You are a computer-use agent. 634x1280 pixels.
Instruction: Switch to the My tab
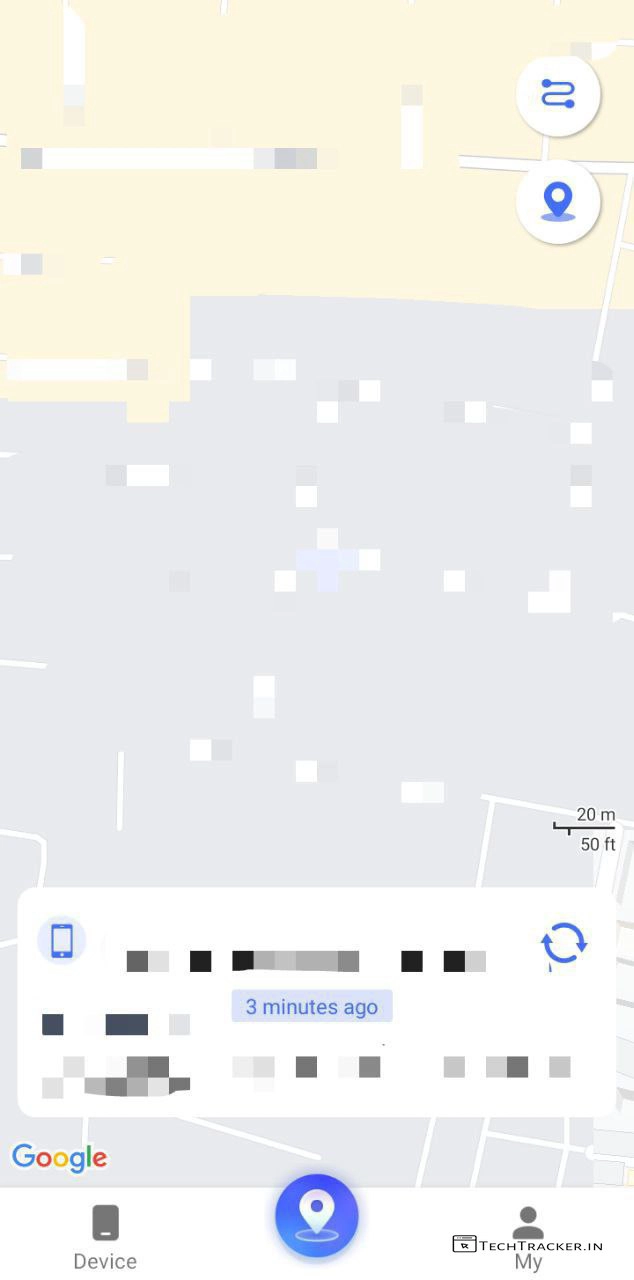coord(528,1236)
